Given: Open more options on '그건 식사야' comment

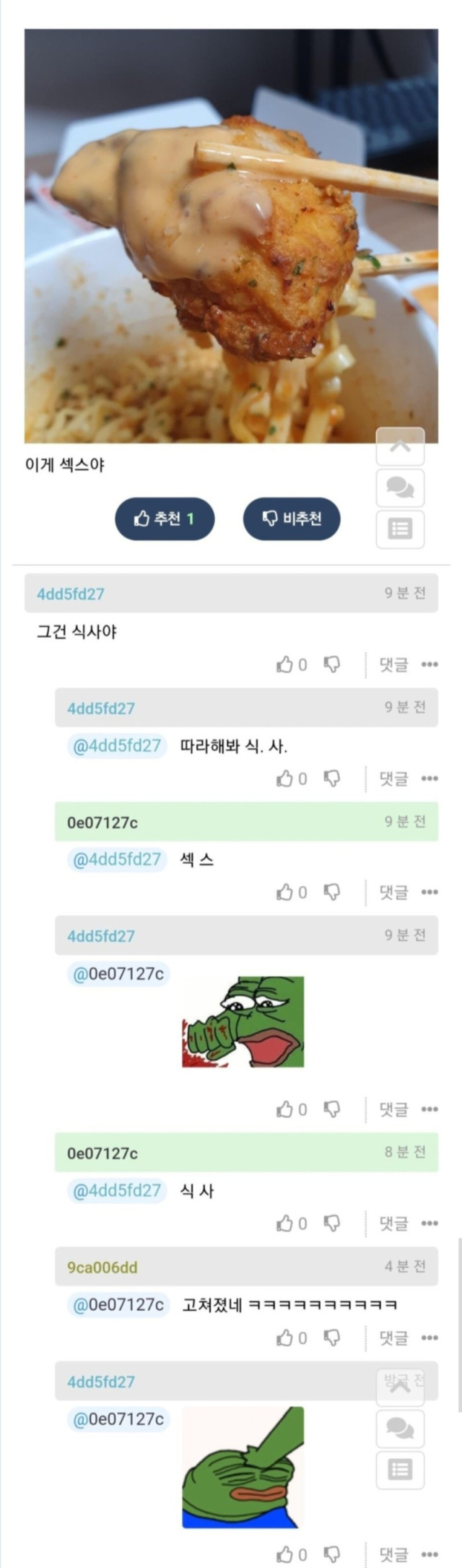Looking at the screenshot, I should [x=430, y=664].
